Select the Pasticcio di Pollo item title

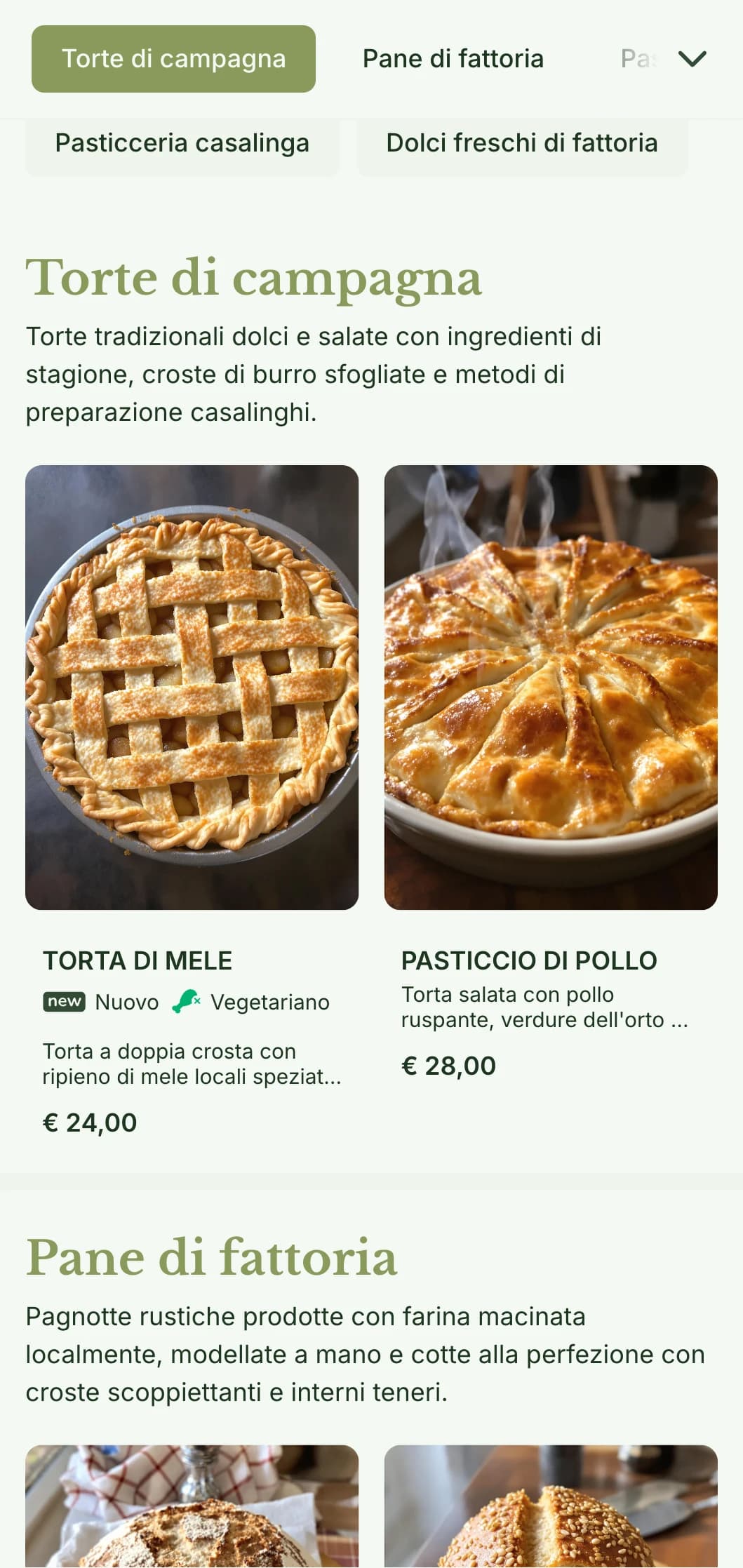pyautogui.click(x=530, y=960)
